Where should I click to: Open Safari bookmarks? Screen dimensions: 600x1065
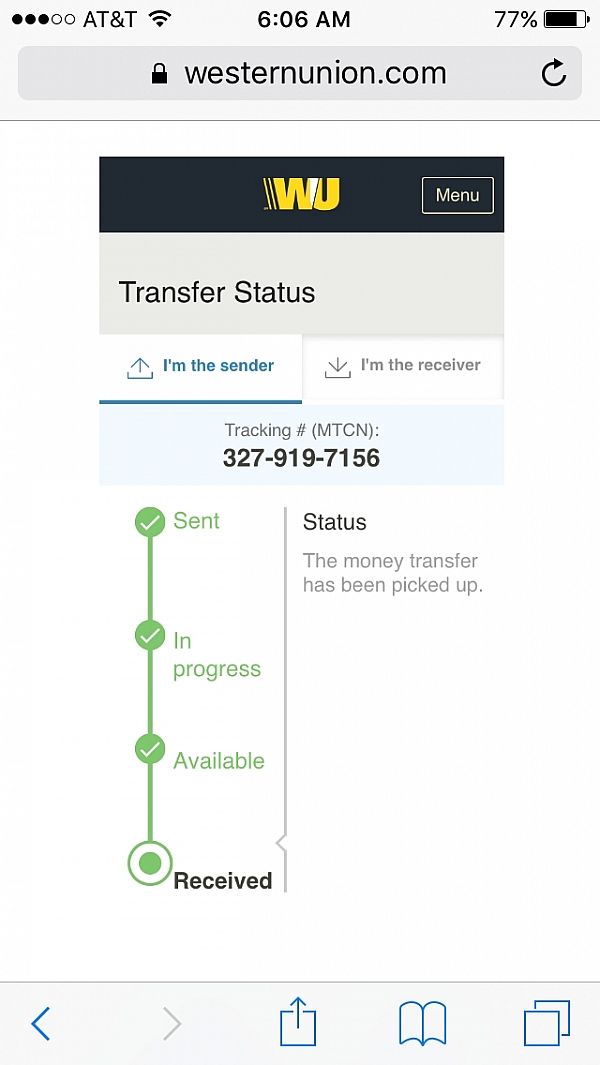tap(422, 1023)
